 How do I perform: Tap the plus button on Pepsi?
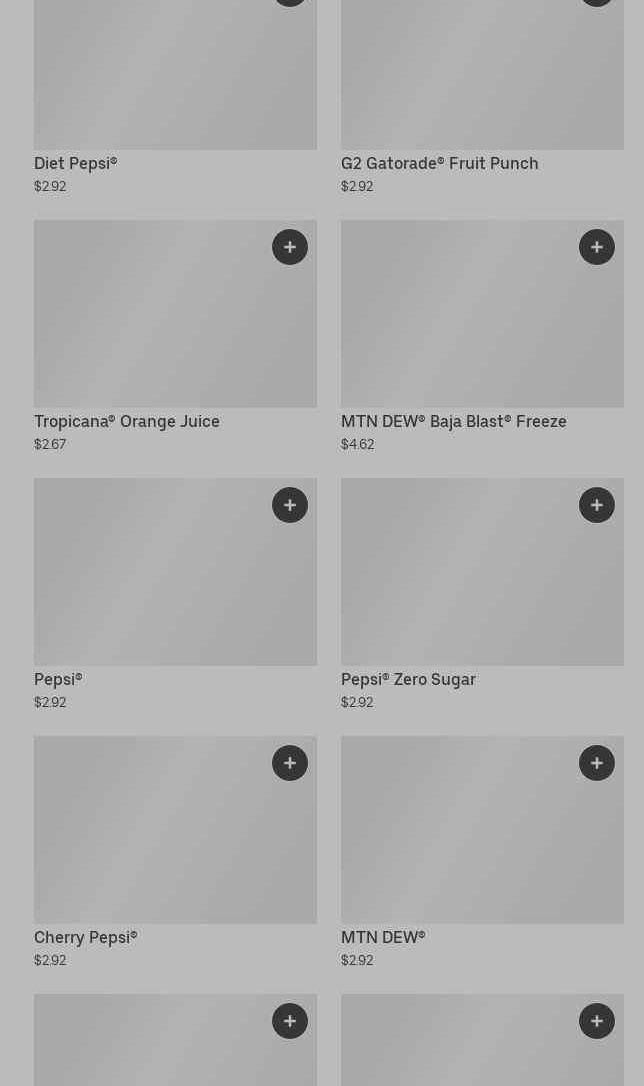289,505
